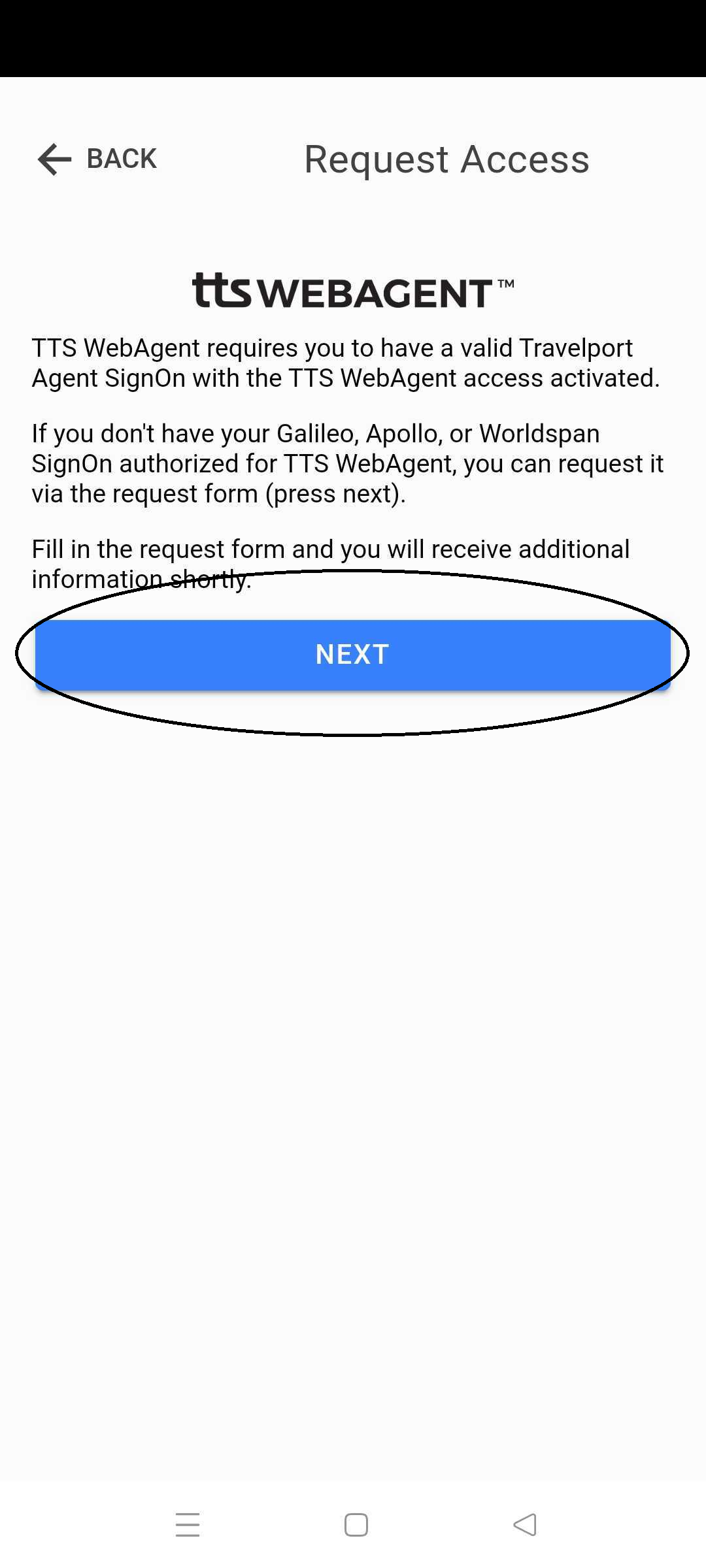The width and height of the screenshot is (706, 1568).
Task: Return to previous screen via BACK
Action: click(98, 157)
